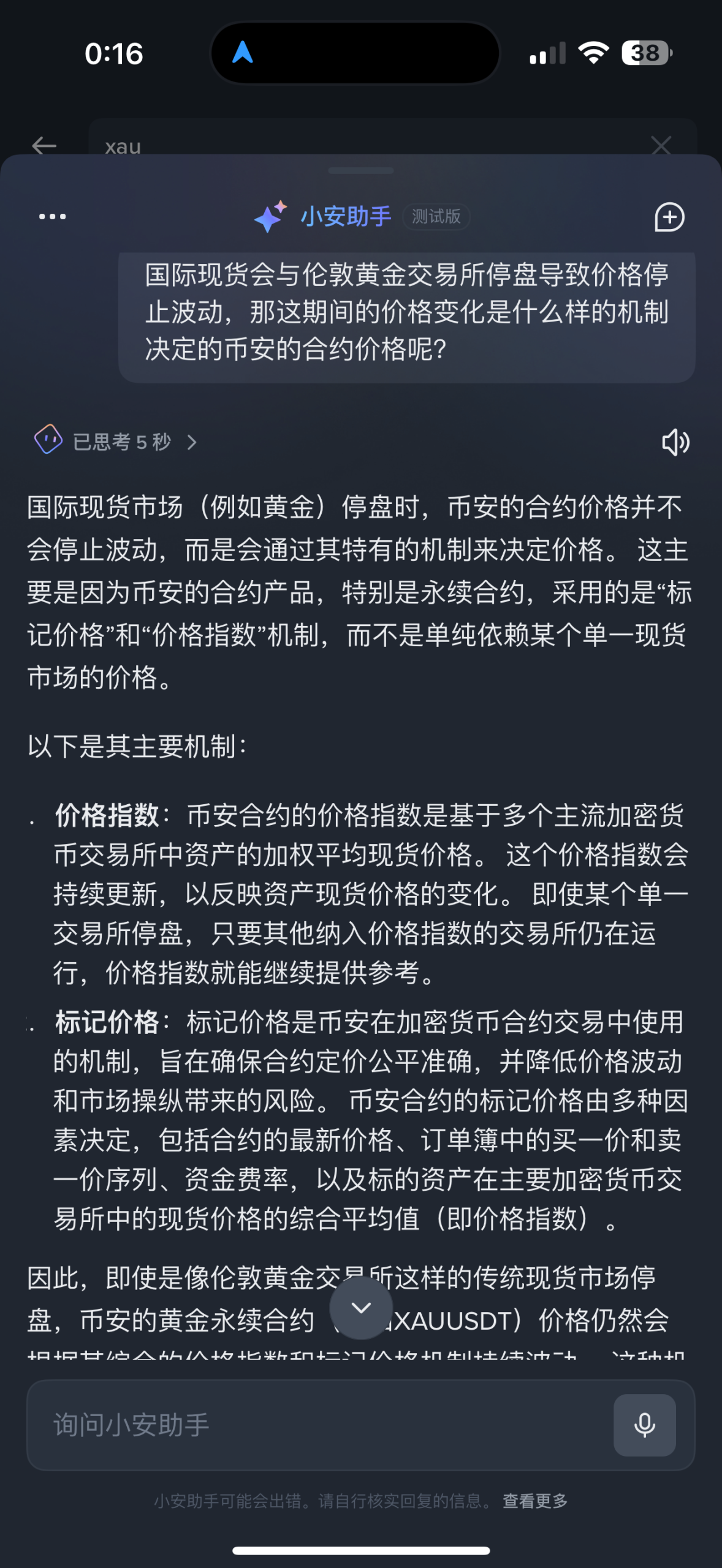
Task: Tap the speaker icon to hear the reply
Action: pos(675,442)
